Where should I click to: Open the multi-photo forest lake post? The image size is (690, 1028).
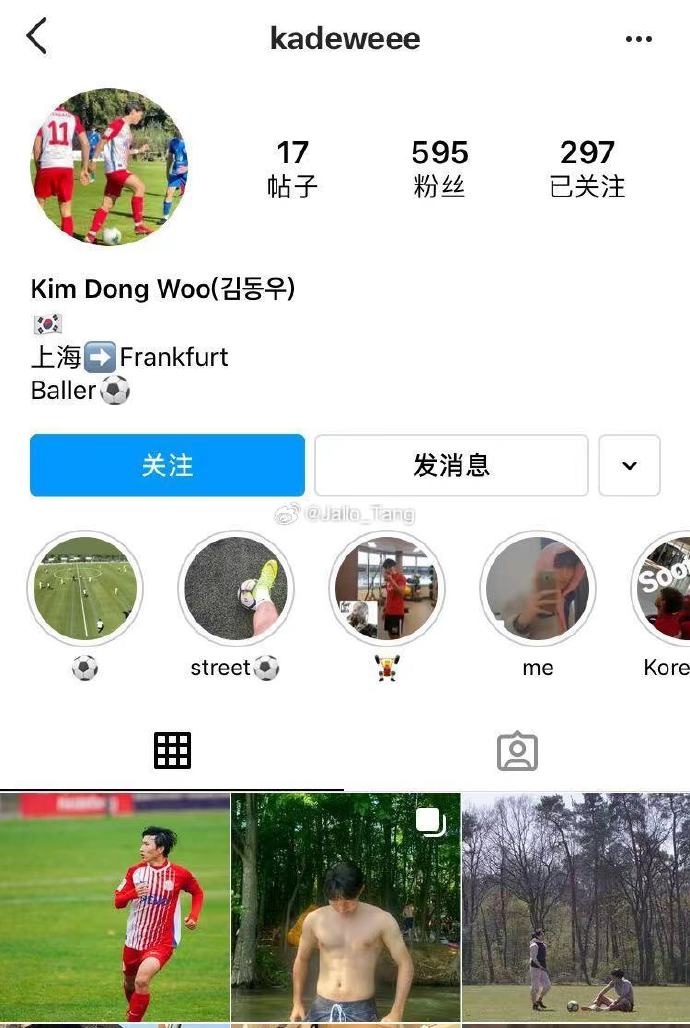345,906
